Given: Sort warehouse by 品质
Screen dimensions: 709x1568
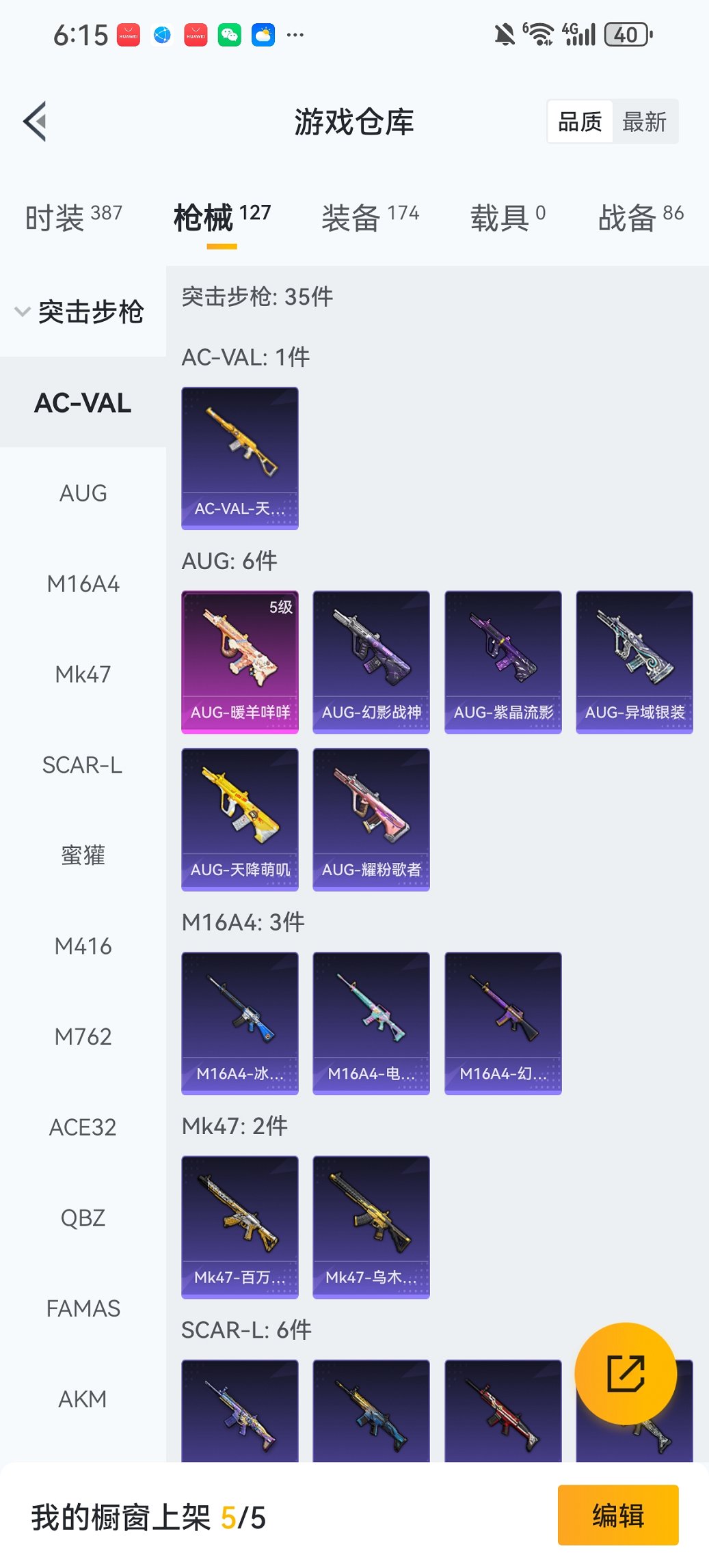Looking at the screenshot, I should [x=580, y=122].
